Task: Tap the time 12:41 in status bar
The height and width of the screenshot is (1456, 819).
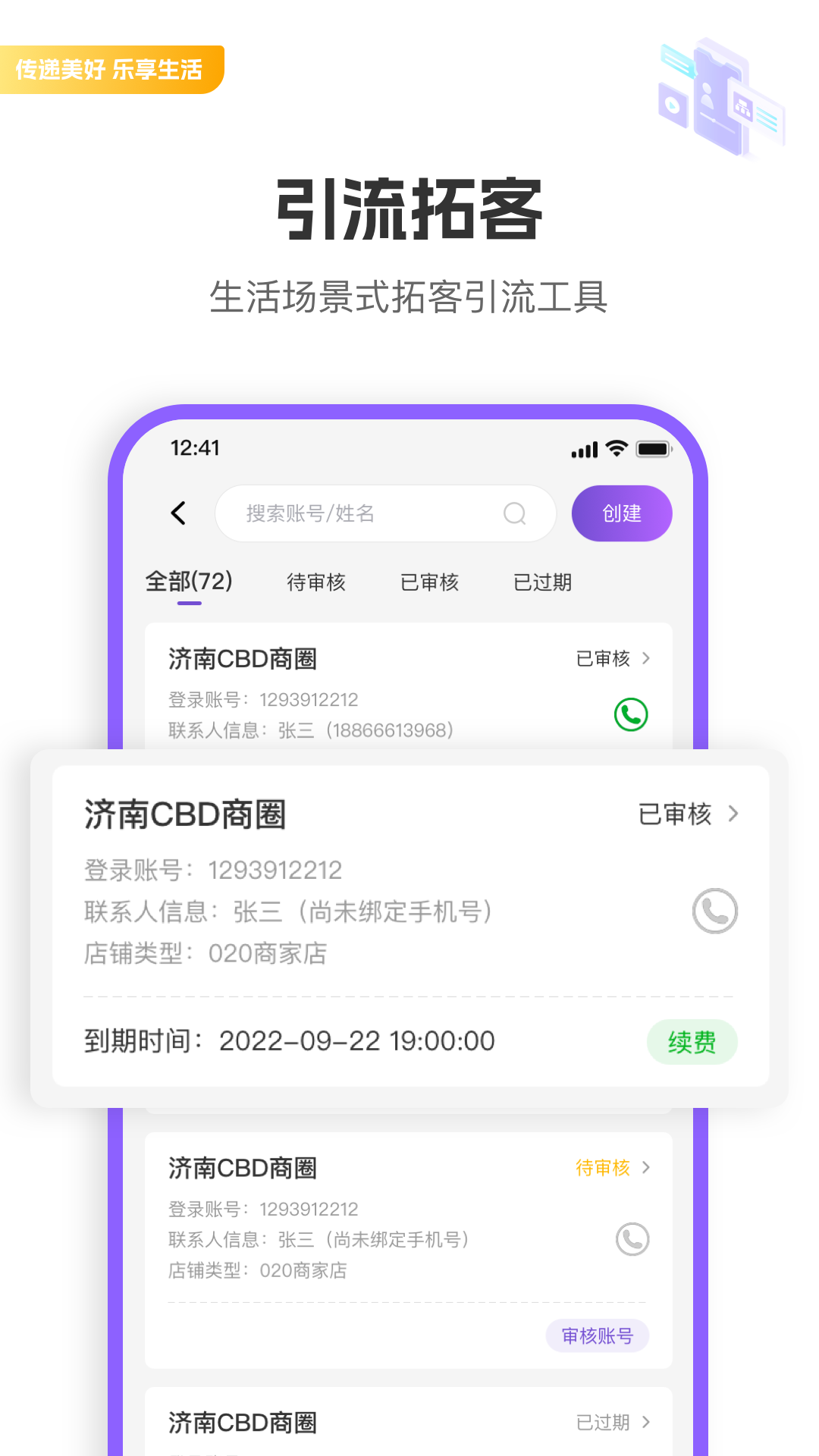Action: (192, 448)
